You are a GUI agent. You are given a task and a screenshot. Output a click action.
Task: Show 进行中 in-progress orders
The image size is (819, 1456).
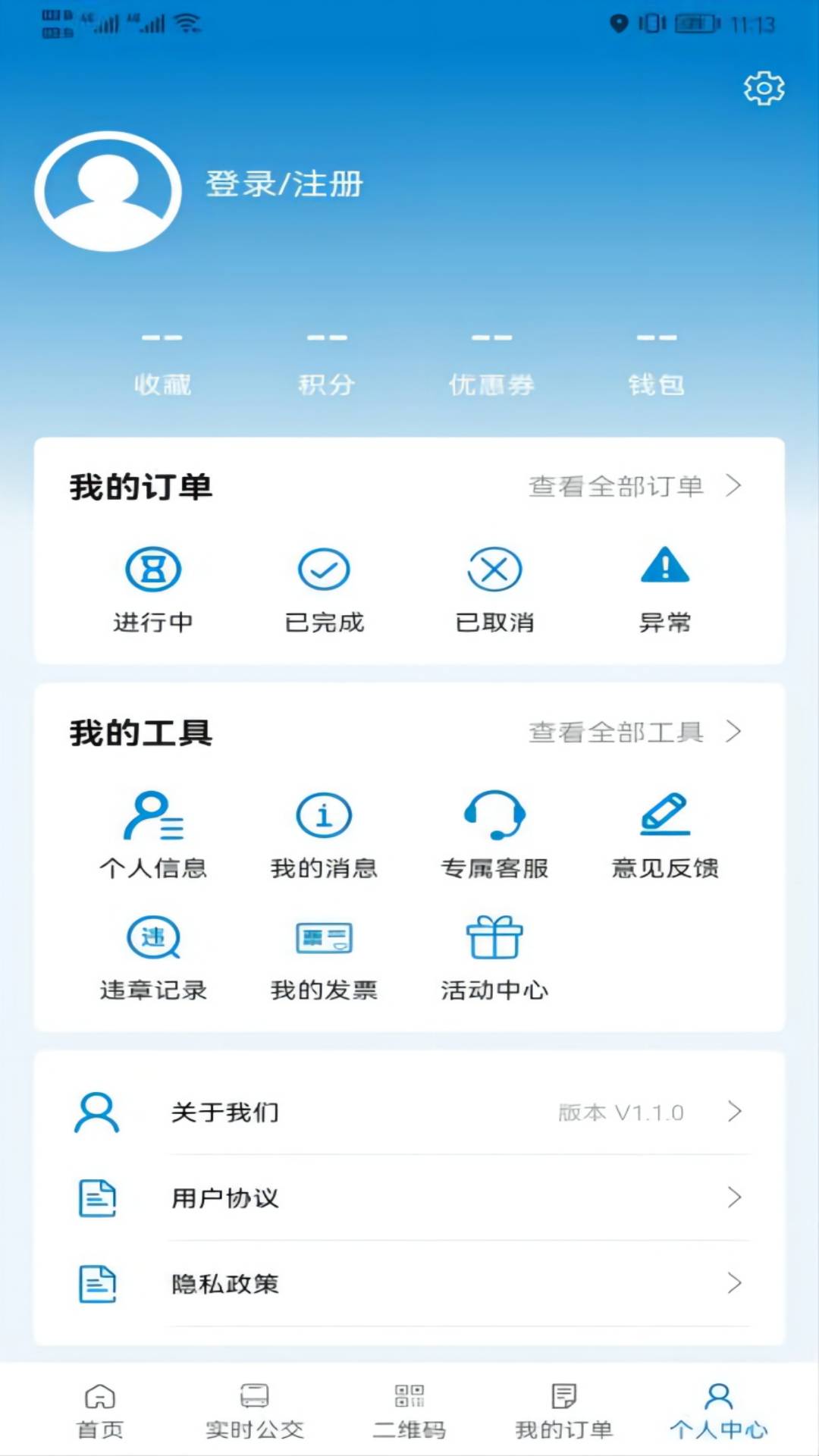[x=153, y=589]
